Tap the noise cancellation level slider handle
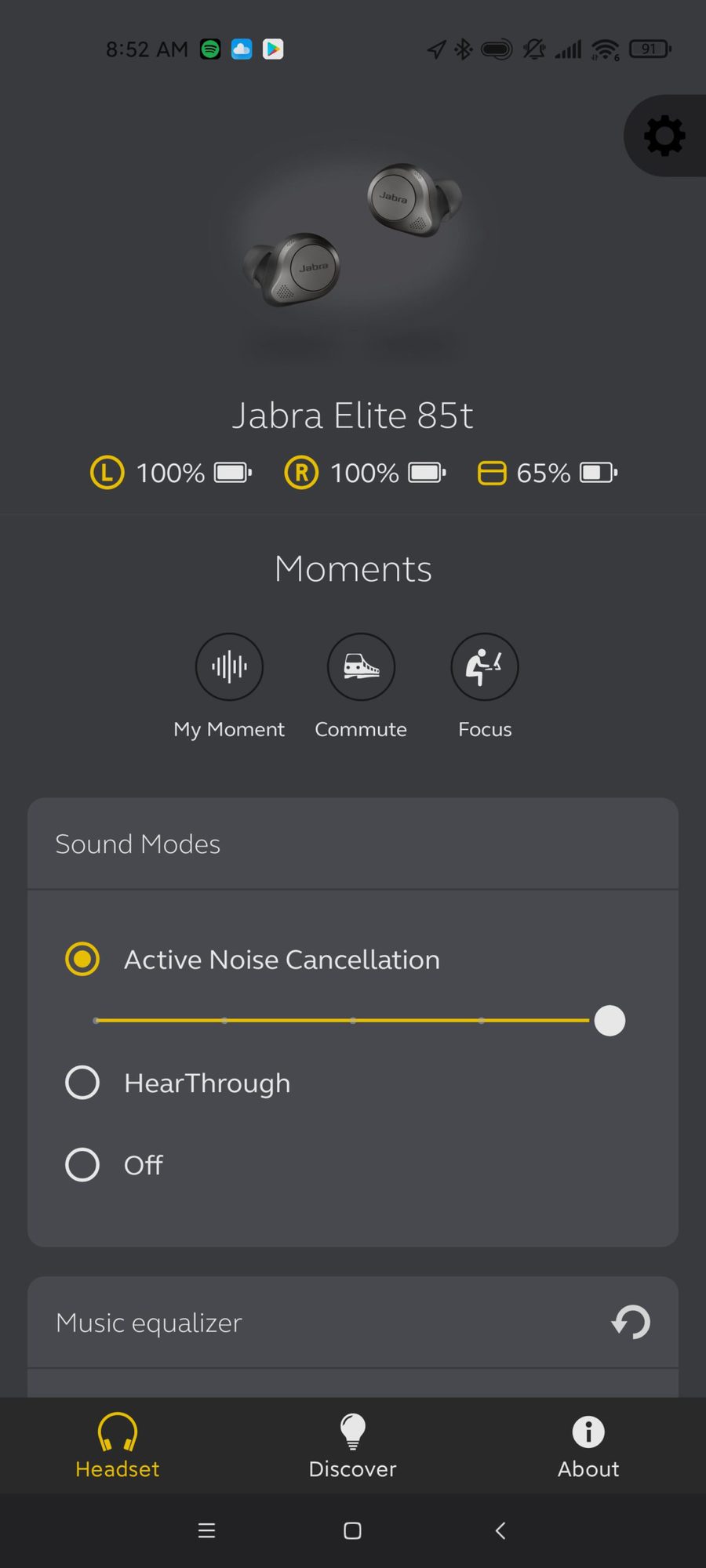 (x=610, y=1021)
